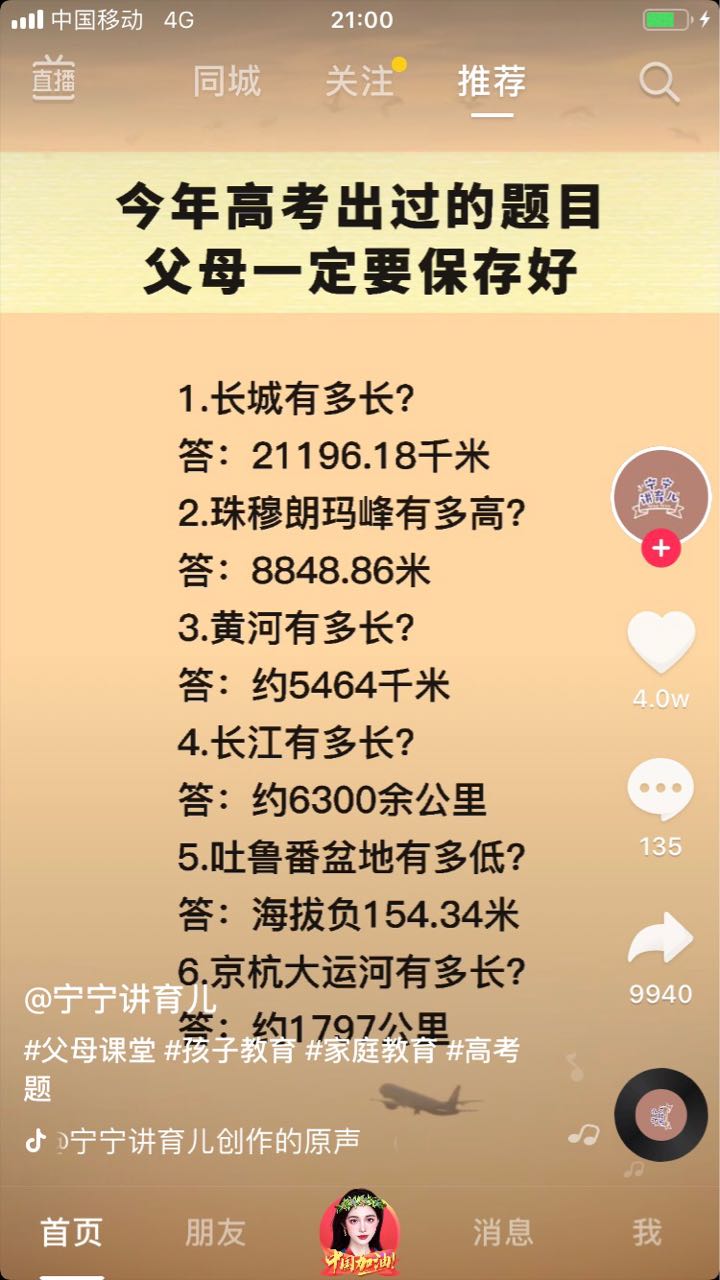
Task: Follow the creator with the red plus
Action: coord(661,548)
